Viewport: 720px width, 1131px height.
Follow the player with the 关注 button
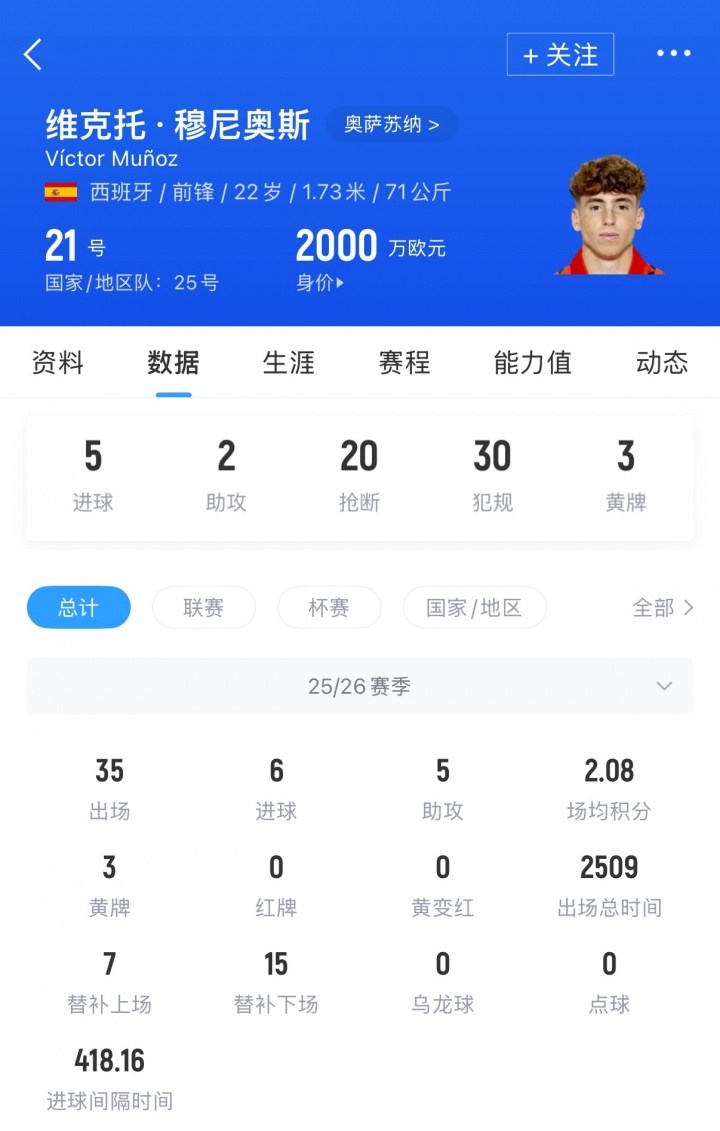pyautogui.click(x=560, y=55)
